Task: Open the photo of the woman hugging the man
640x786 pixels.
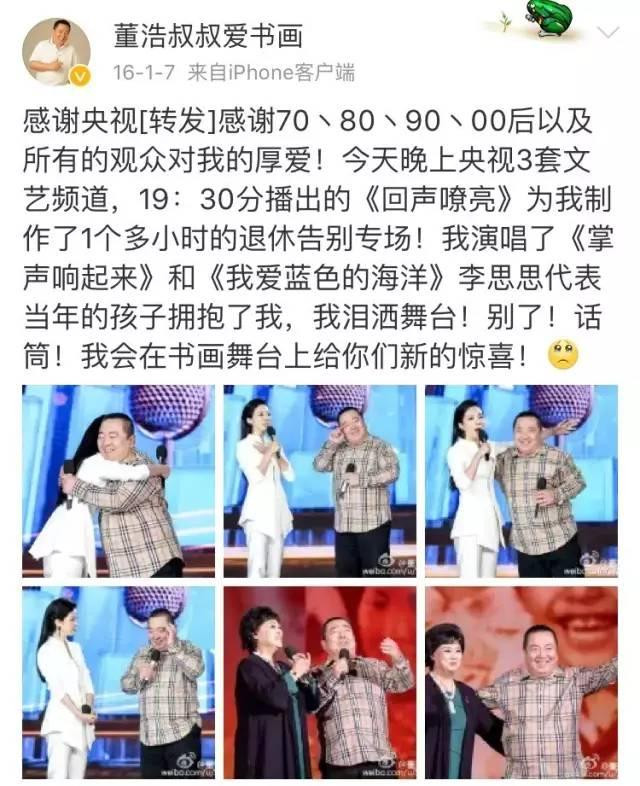Action: [117, 480]
